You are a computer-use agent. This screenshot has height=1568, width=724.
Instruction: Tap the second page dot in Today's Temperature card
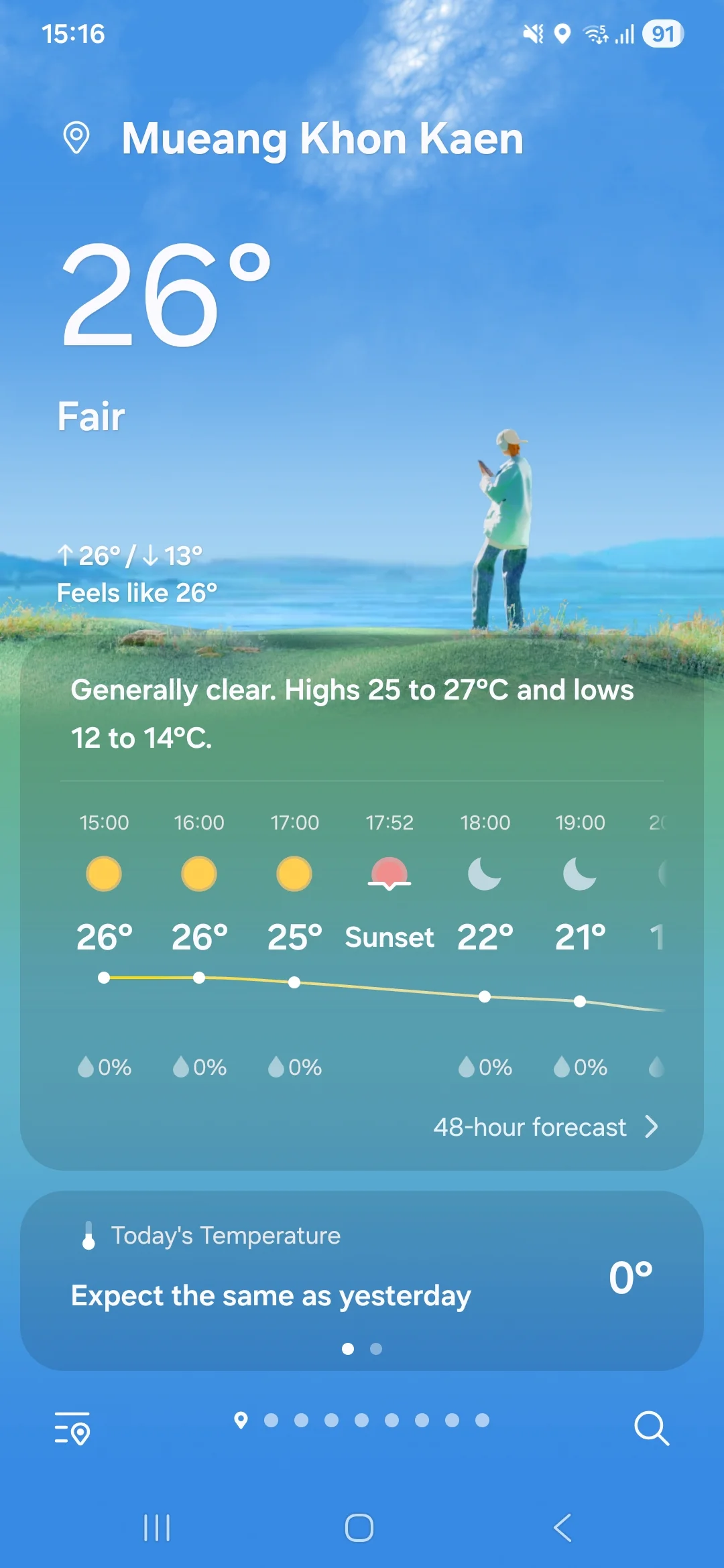(x=376, y=1349)
